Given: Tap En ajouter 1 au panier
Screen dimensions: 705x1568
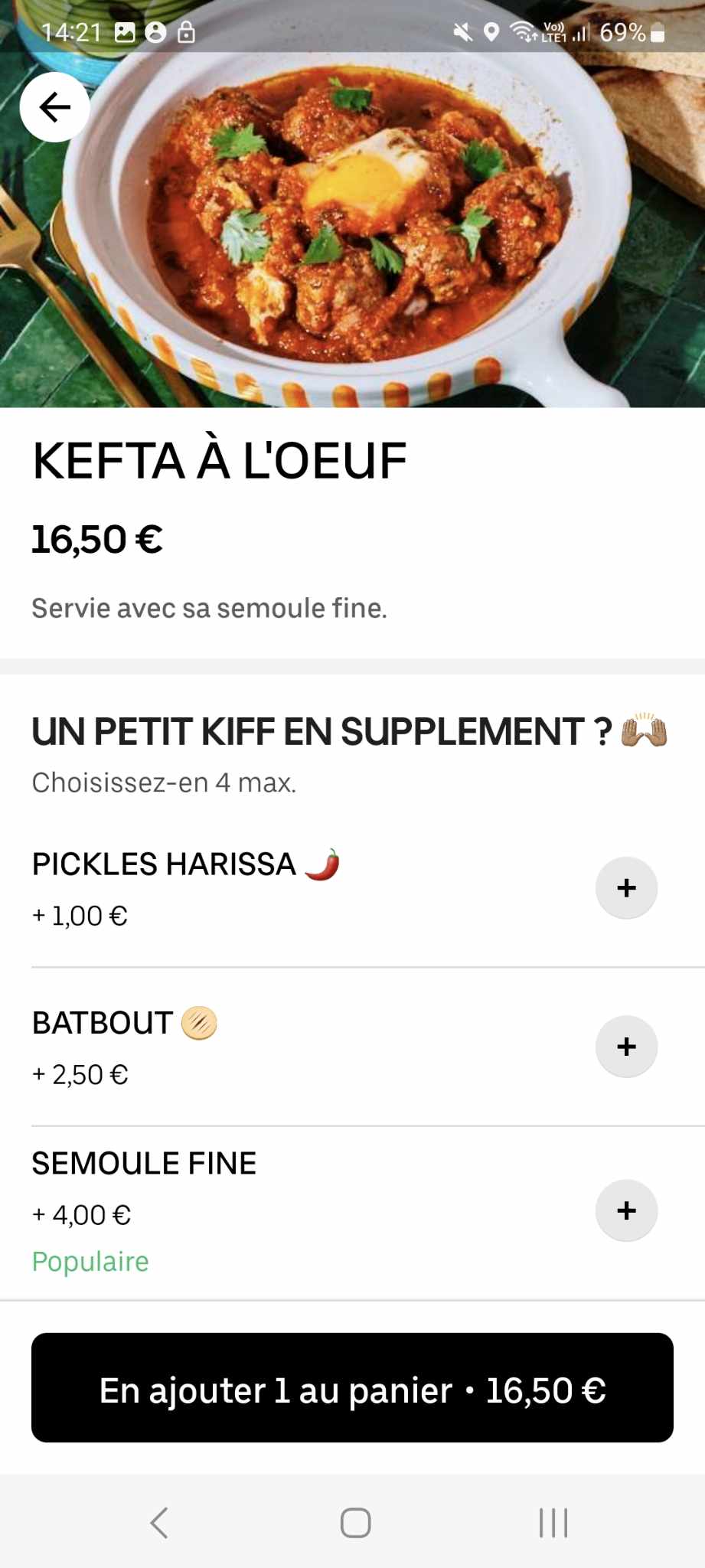Looking at the screenshot, I should tap(352, 1388).
